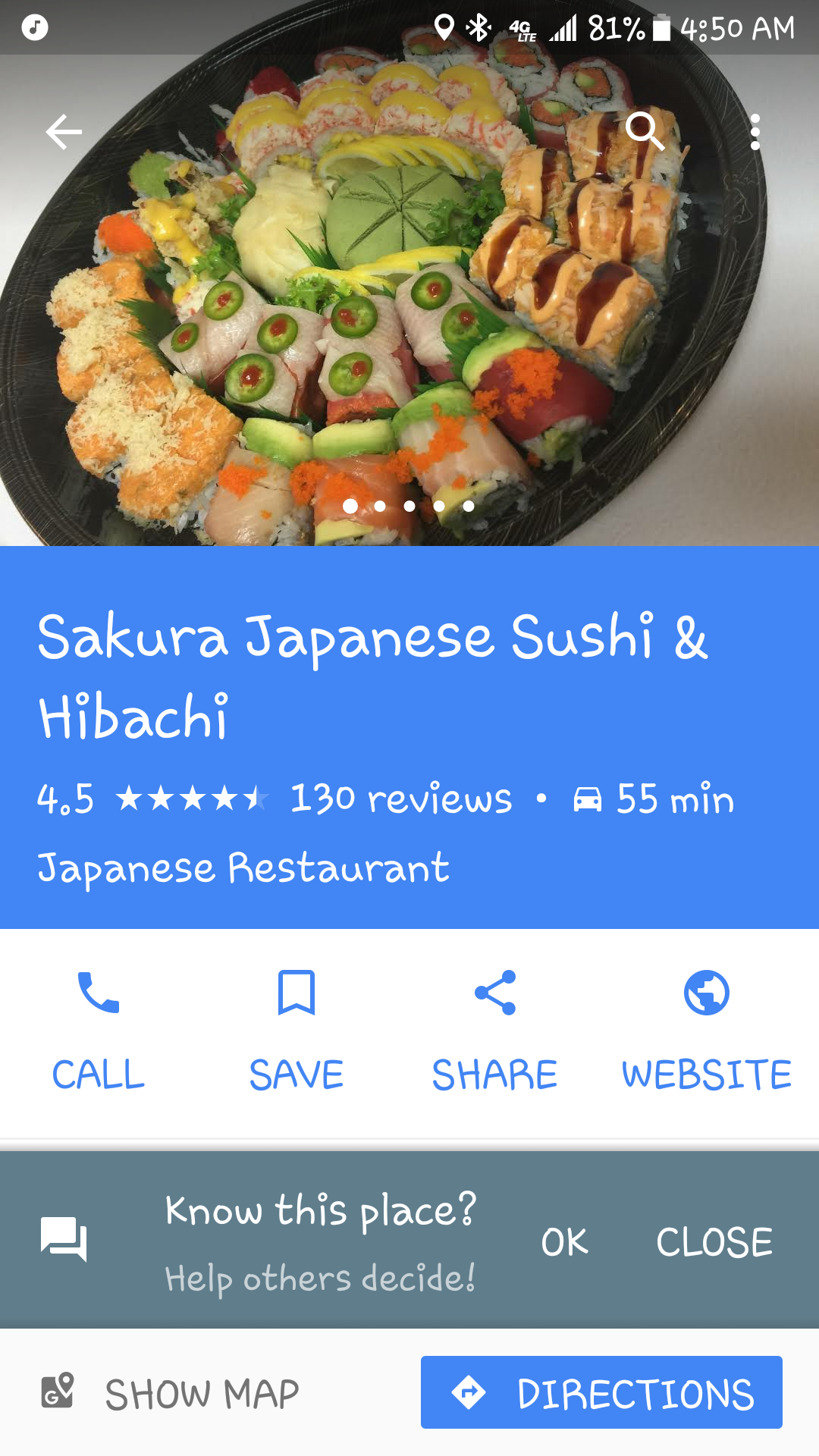Select the third photo carousel dot
The height and width of the screenshot is (1456, 819).
coord(409,506)
